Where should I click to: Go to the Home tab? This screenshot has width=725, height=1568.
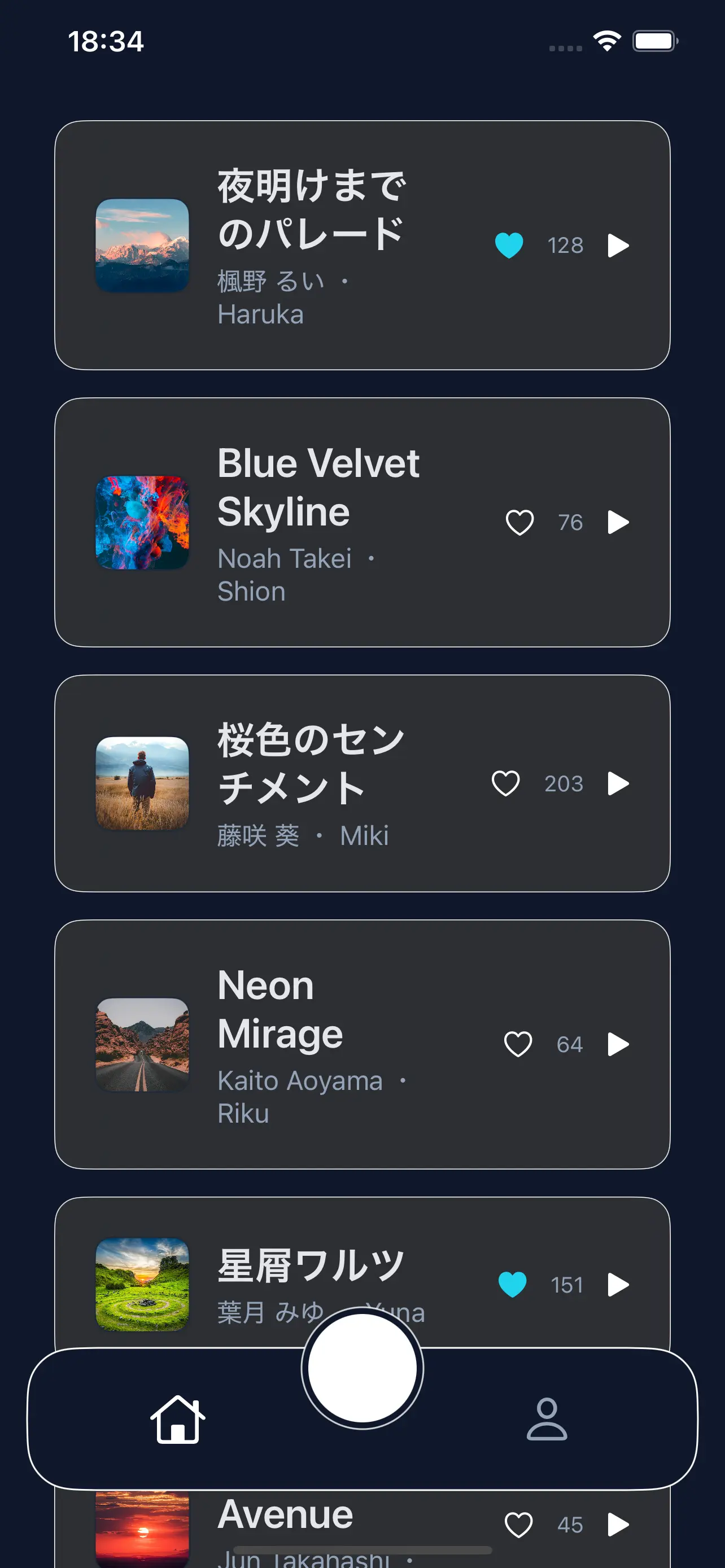pos(178,1420)
